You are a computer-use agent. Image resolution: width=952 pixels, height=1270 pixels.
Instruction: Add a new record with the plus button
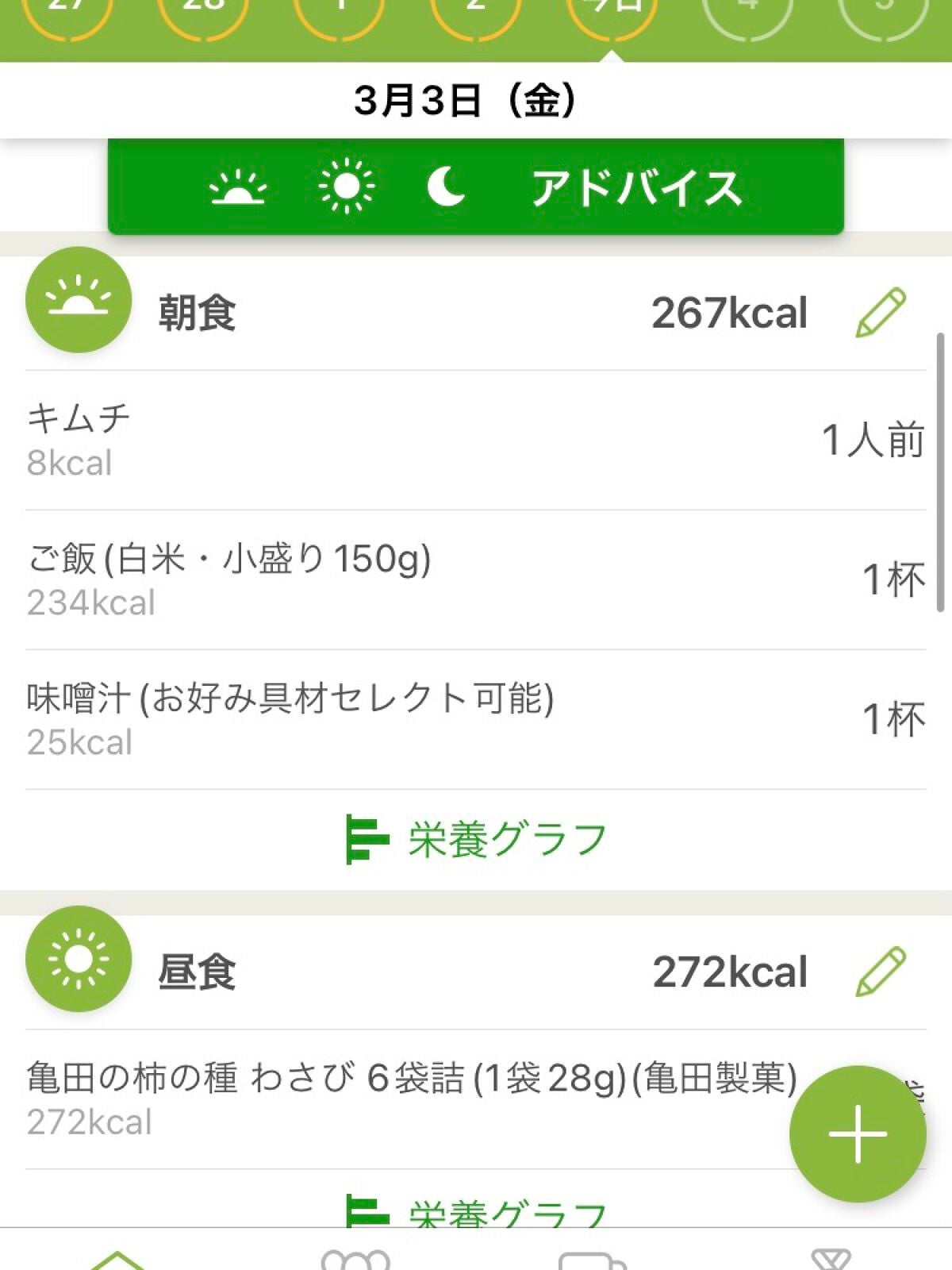pos(858,1133)
